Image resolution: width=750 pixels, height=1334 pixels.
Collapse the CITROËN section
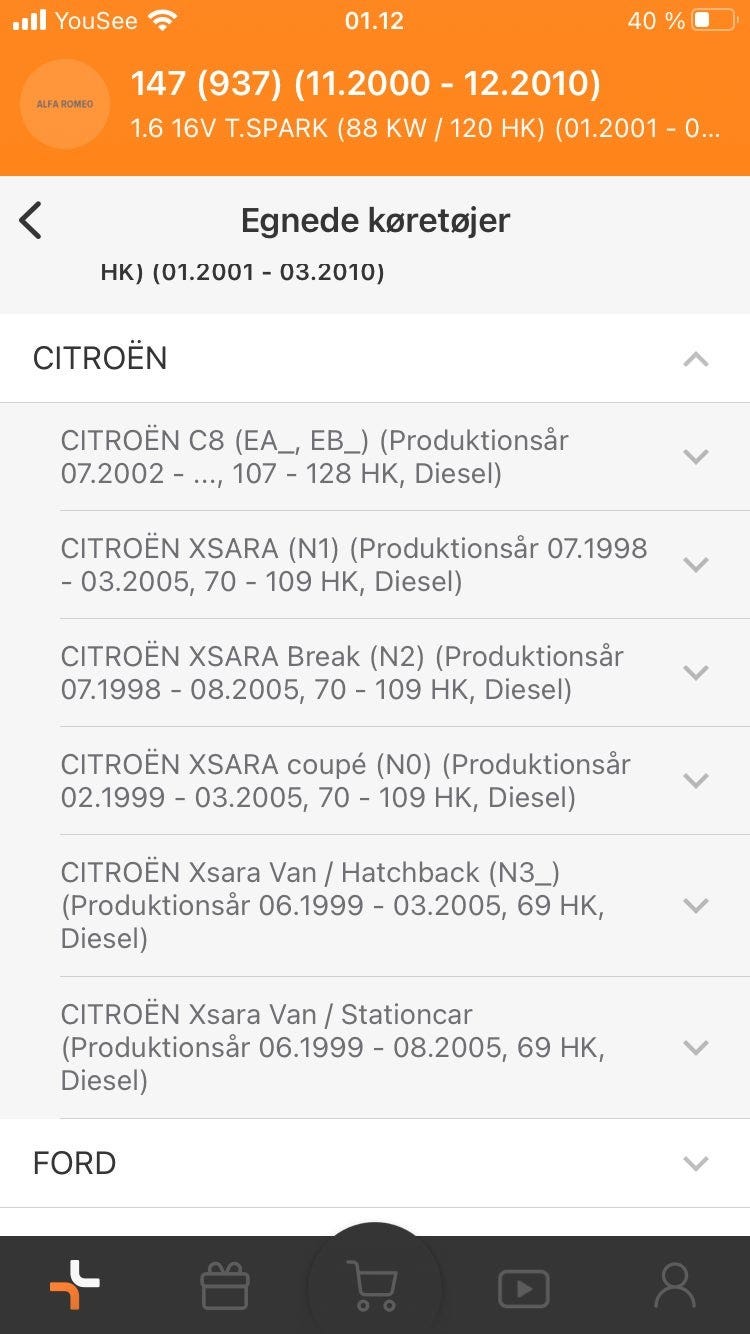click(695, 359)
